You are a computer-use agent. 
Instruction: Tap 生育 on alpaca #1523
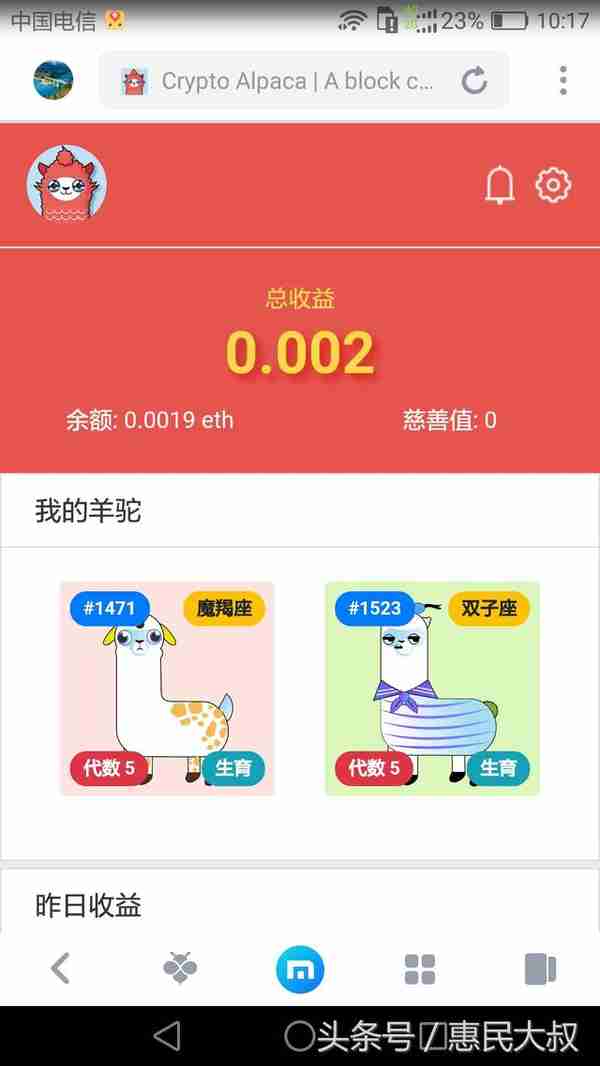tap(498, 768)
